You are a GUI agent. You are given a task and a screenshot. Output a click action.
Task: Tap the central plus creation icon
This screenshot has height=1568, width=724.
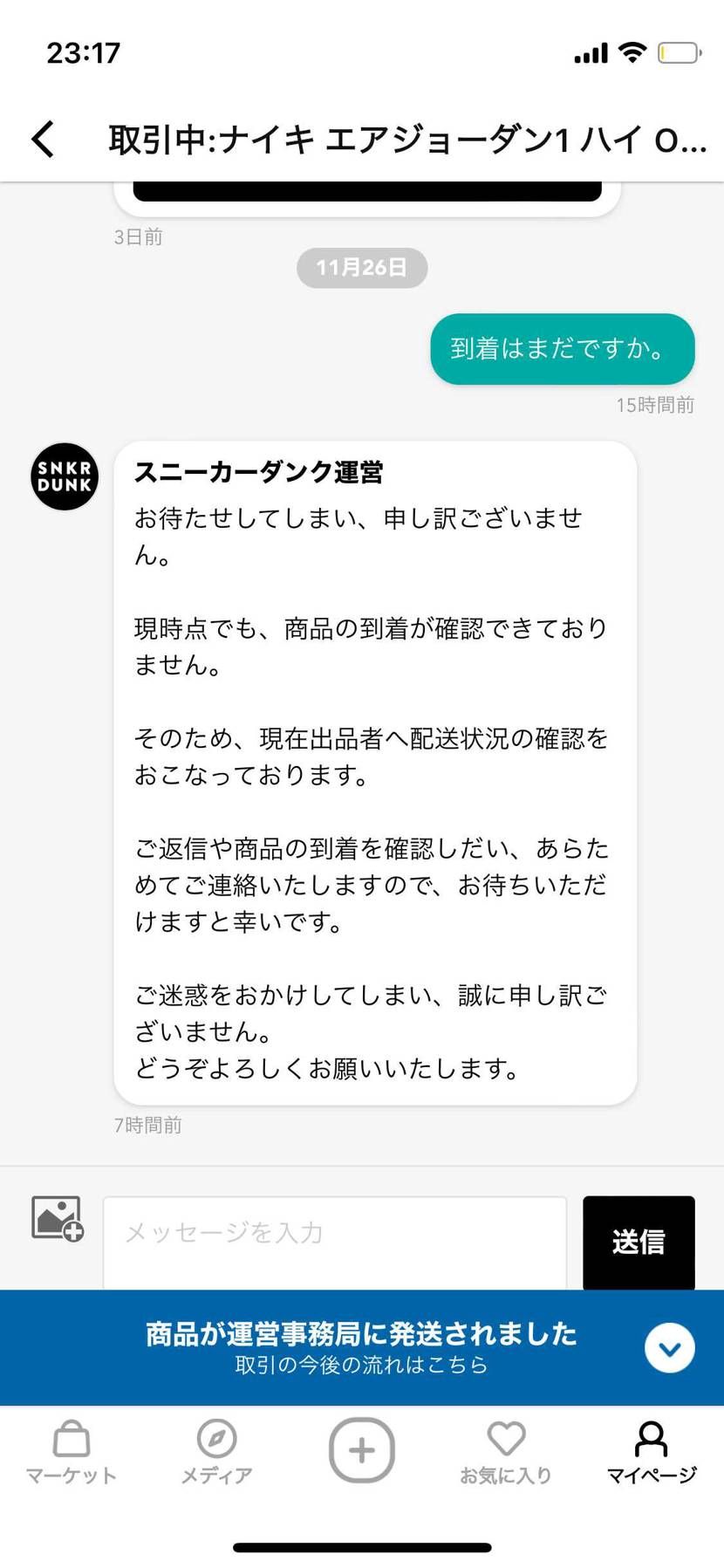point(361,1448)
